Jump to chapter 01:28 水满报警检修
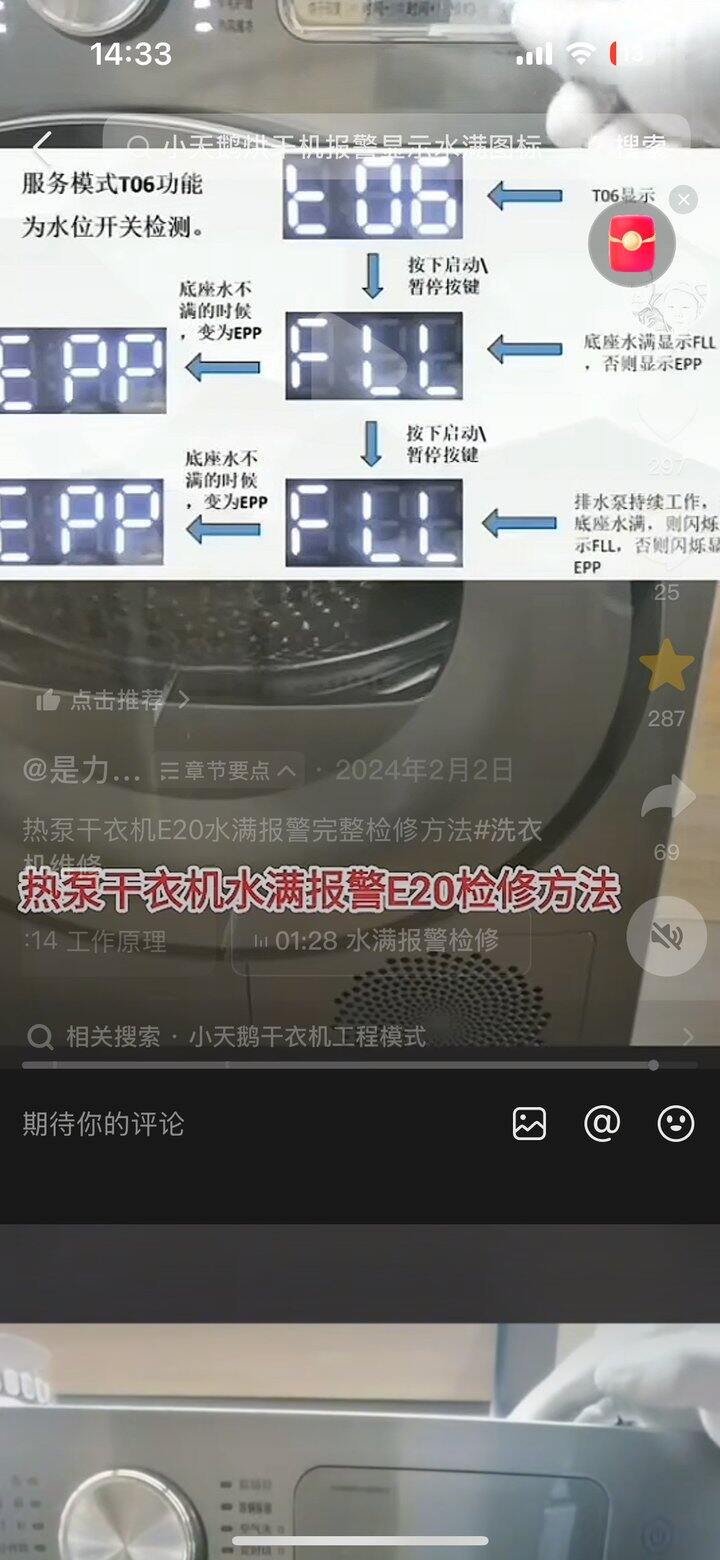Image resolution: width=720 pixels, height=1560 pixels. click(381, 941)
